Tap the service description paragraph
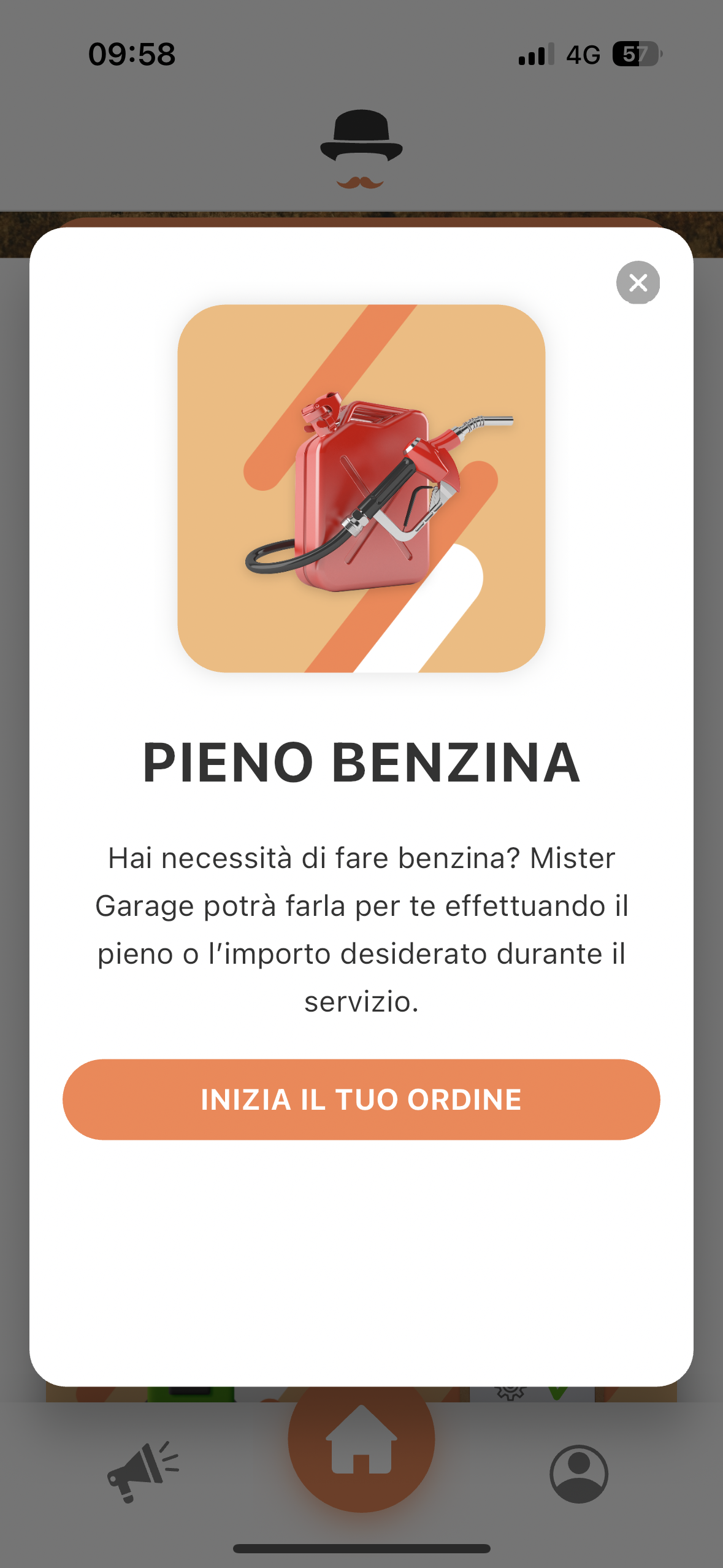 (x=361, y=929)
